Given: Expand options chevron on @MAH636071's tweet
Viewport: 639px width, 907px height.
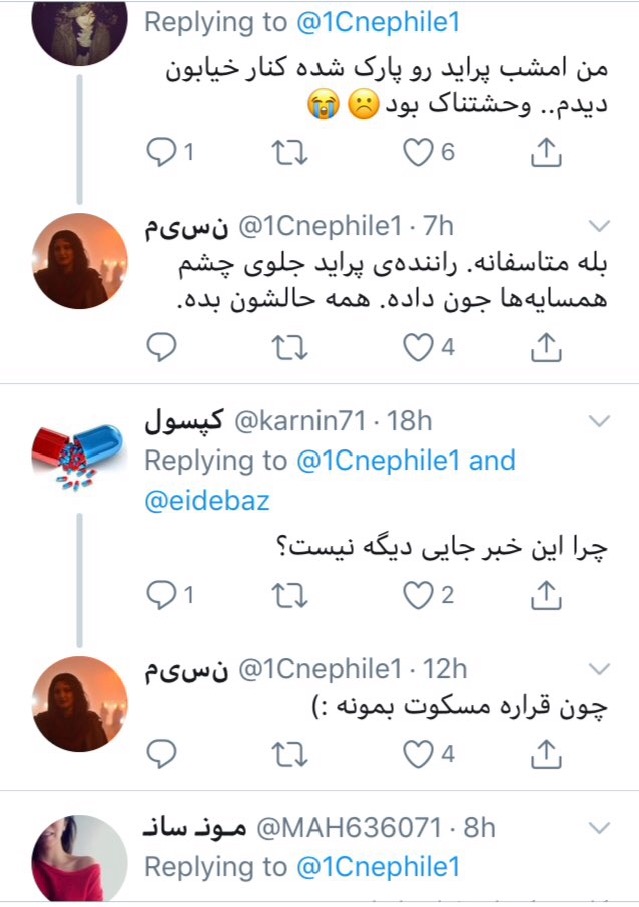Looking at the screenshot, I should coord(599,828).
